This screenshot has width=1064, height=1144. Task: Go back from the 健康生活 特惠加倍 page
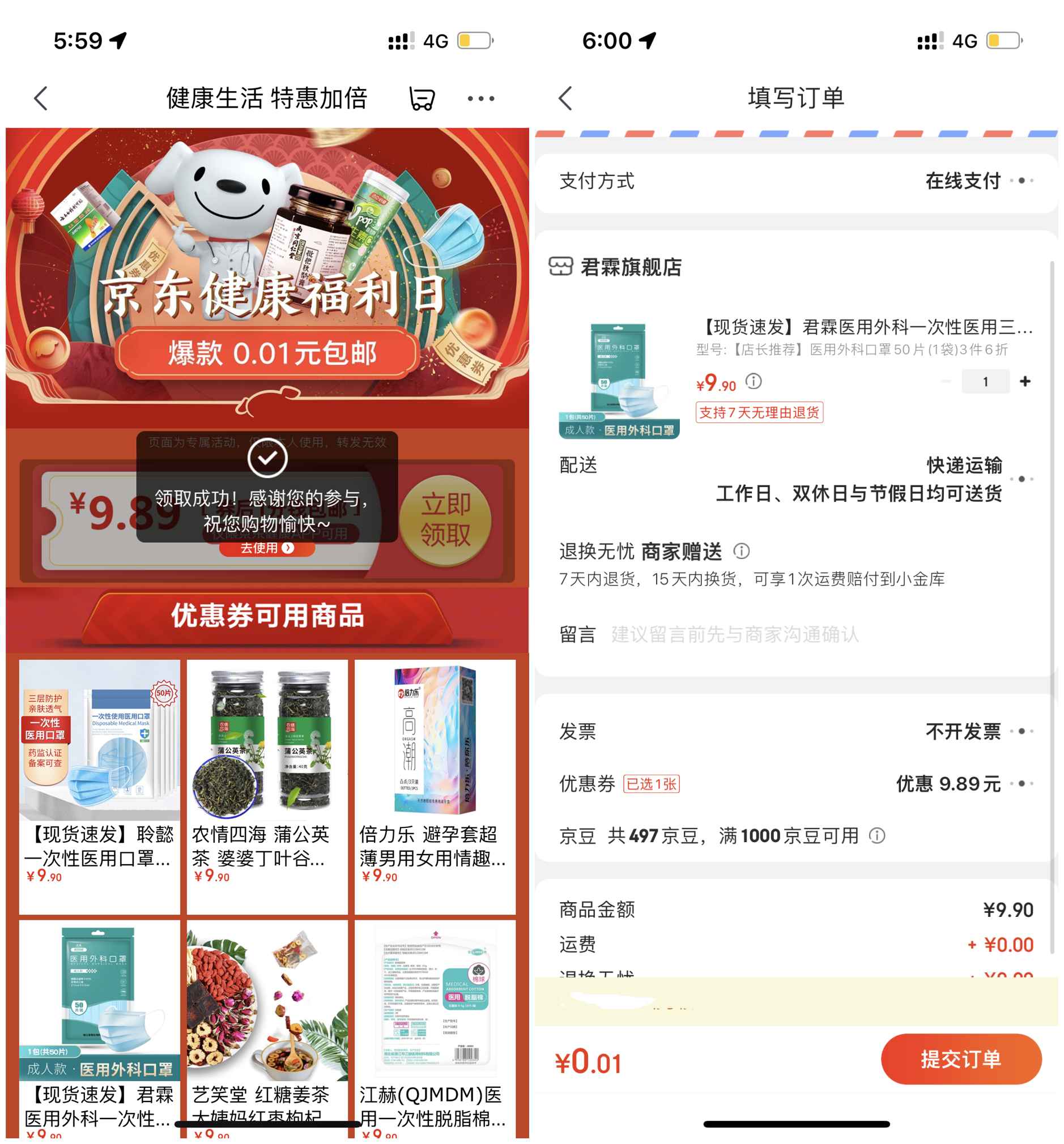point(40,99)
